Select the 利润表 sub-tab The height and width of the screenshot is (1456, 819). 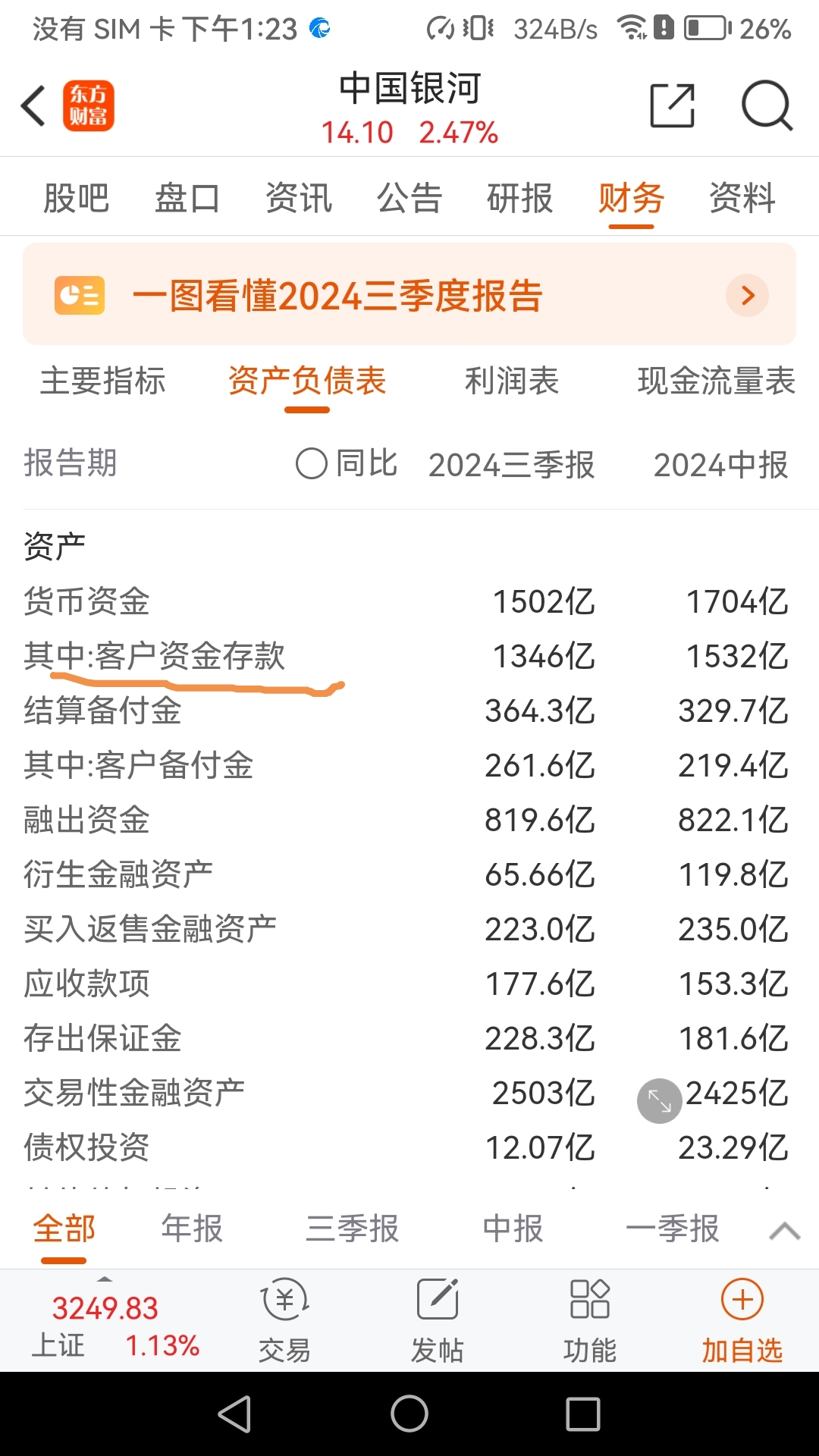click(x=512, y=381)
